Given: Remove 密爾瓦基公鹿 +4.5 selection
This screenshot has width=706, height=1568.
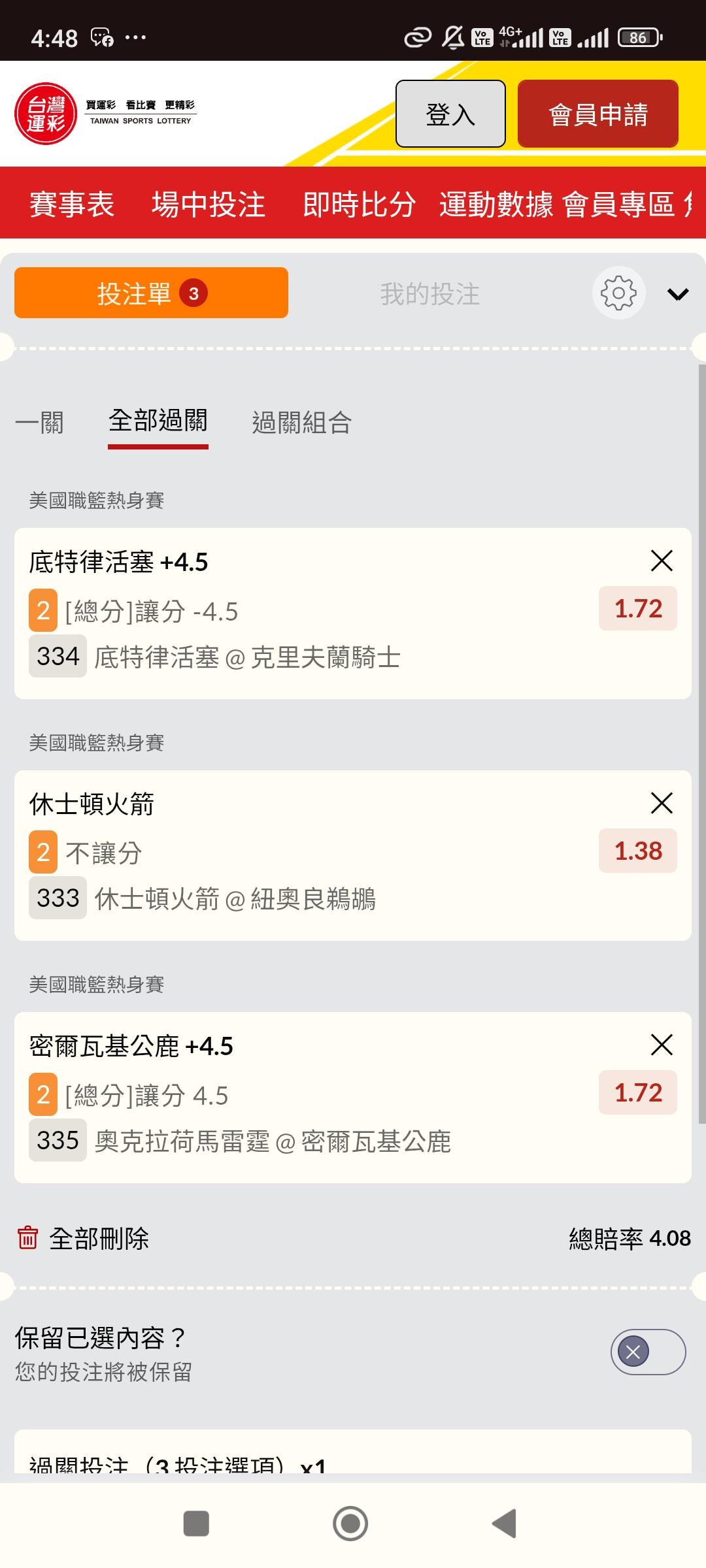Looking at the screenshot, I should click(662, 1045).
